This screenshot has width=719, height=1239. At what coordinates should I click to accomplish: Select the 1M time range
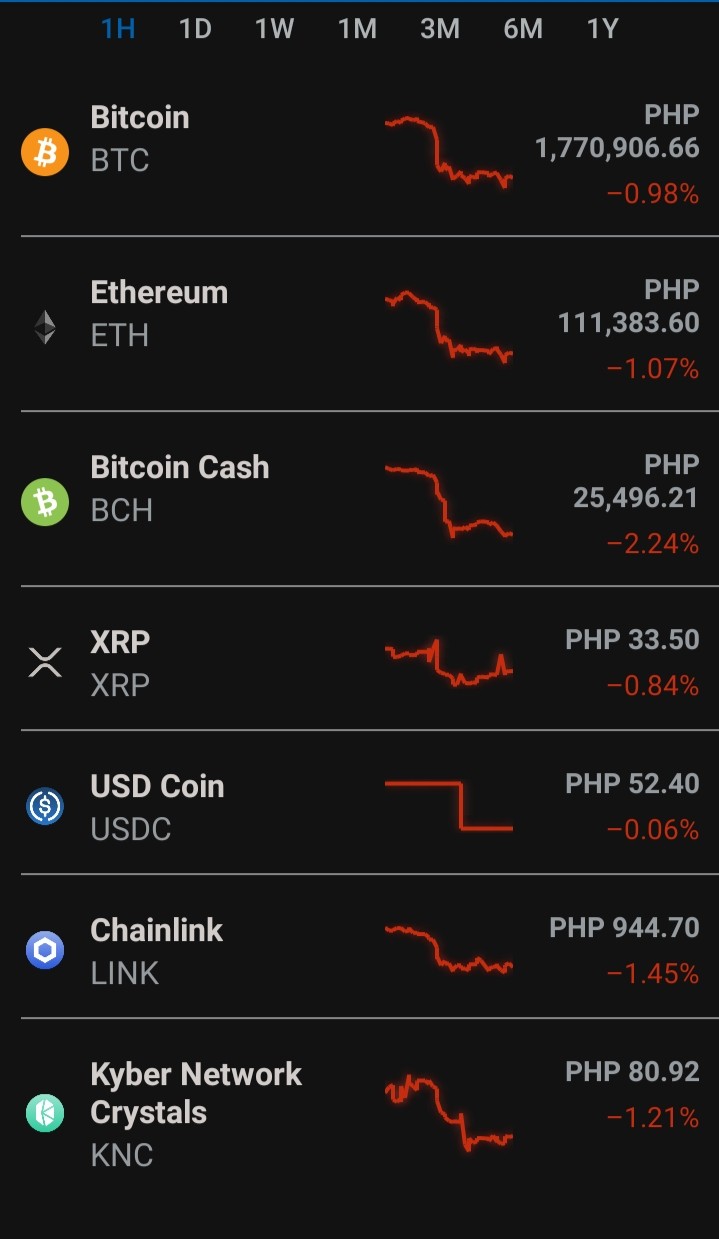pos(357,29)
